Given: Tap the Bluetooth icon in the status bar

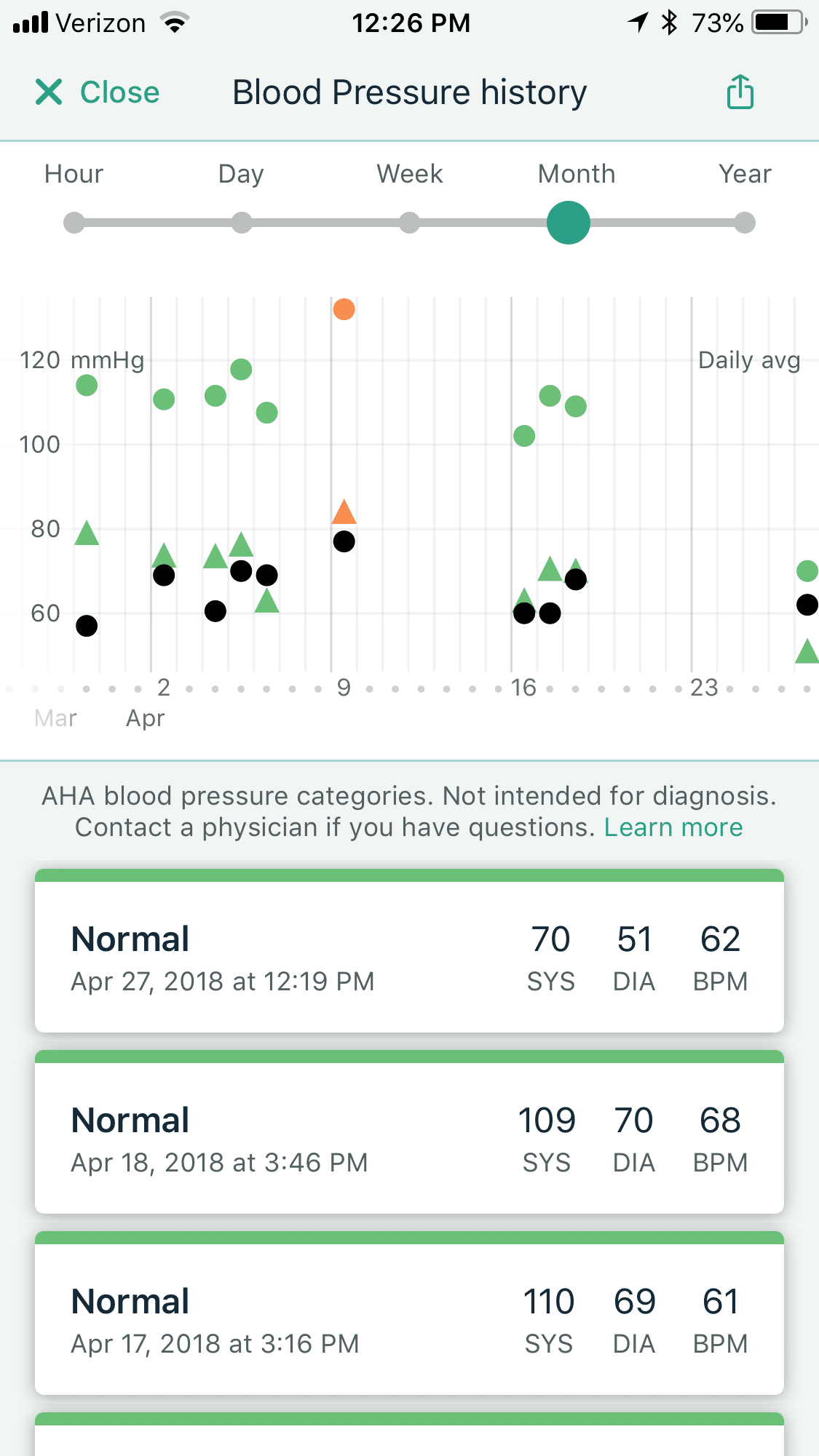Looking at the screenshot, I should [x=667, y=22].
